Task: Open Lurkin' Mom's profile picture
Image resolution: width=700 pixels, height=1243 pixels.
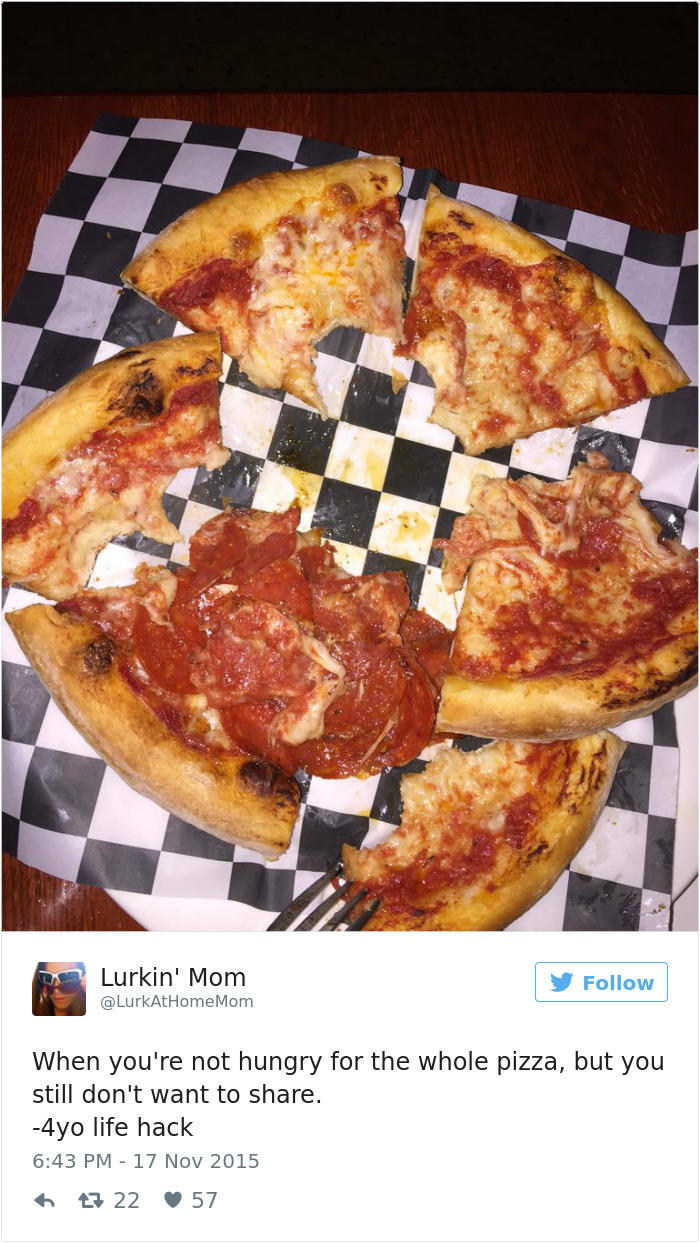Action: pyautogui.click(x=59, y=988)
